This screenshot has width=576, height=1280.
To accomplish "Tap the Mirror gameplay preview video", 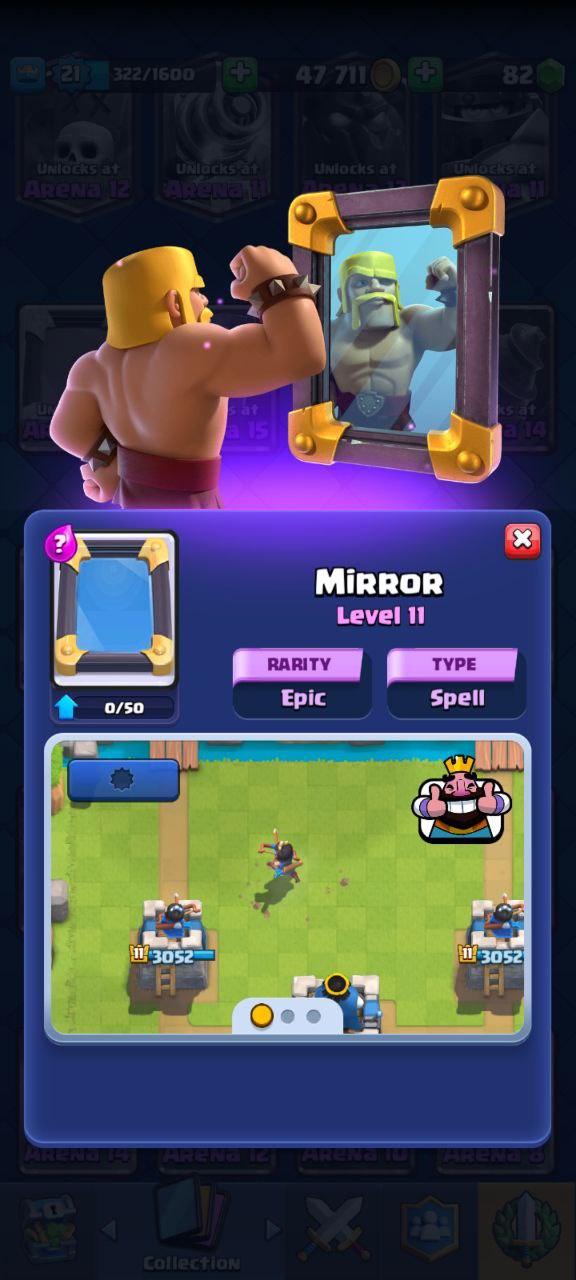I will (x=288, y=888).
